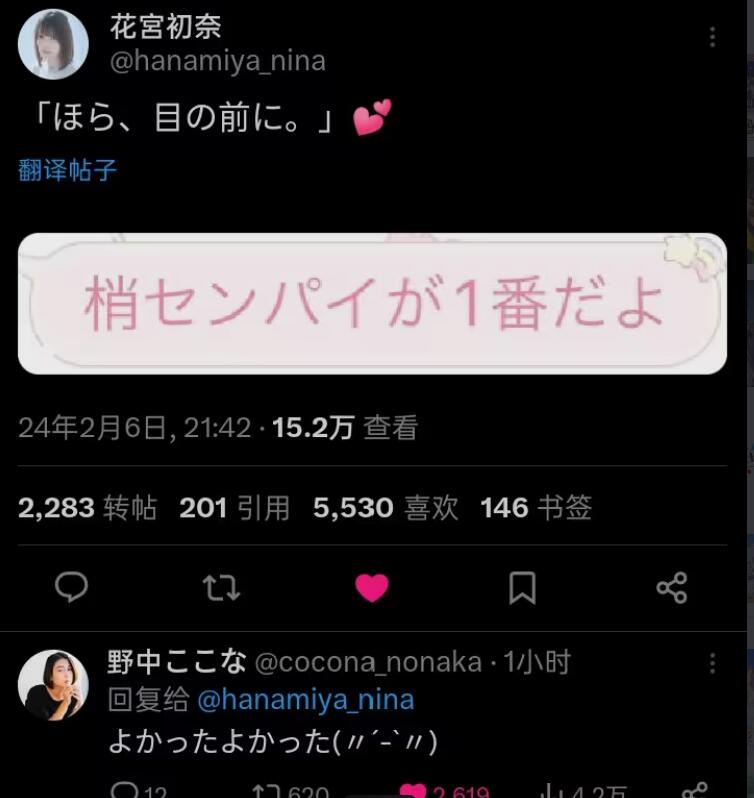
Task: Repost 花宮初奈's post
Action: coord(221,587)
